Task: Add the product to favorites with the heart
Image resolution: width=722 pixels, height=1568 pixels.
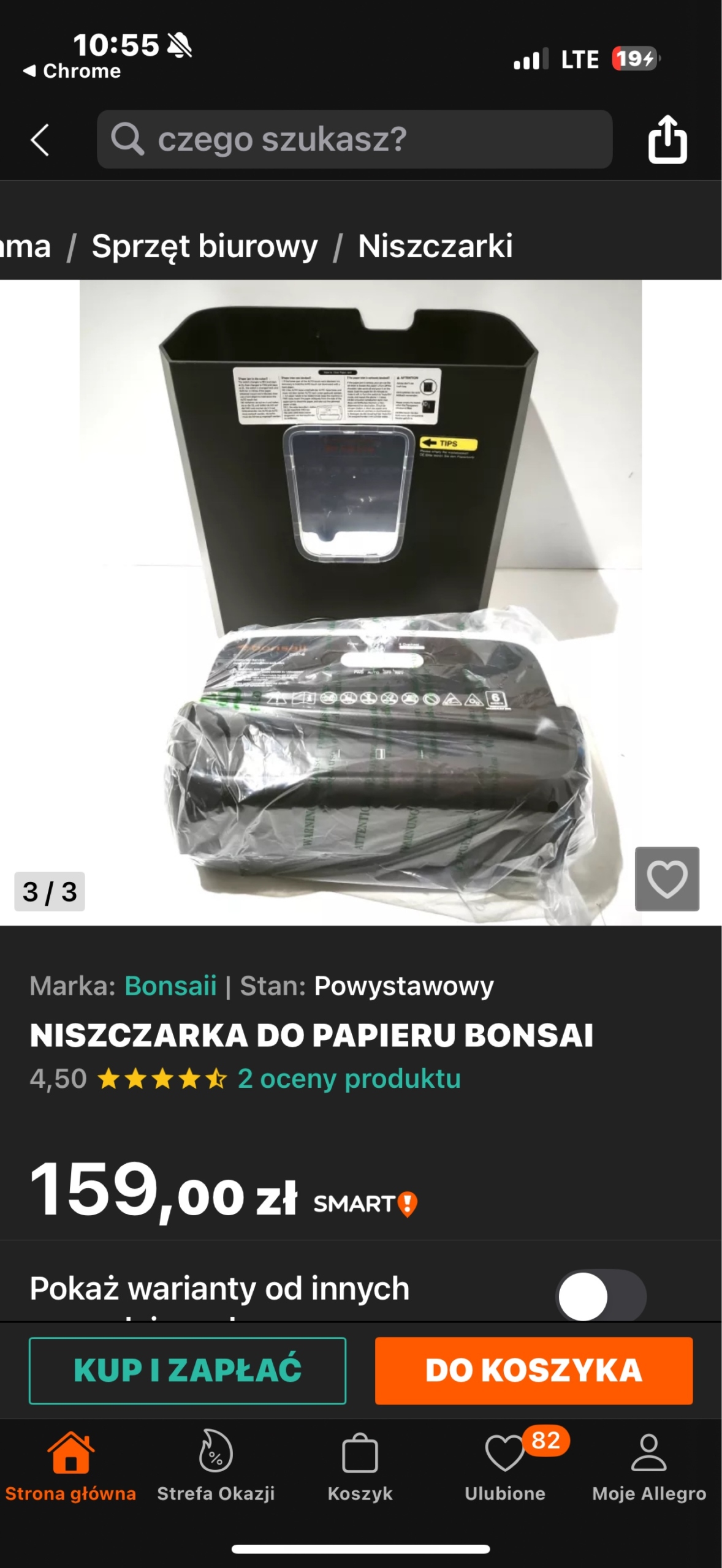Action: 667,879
